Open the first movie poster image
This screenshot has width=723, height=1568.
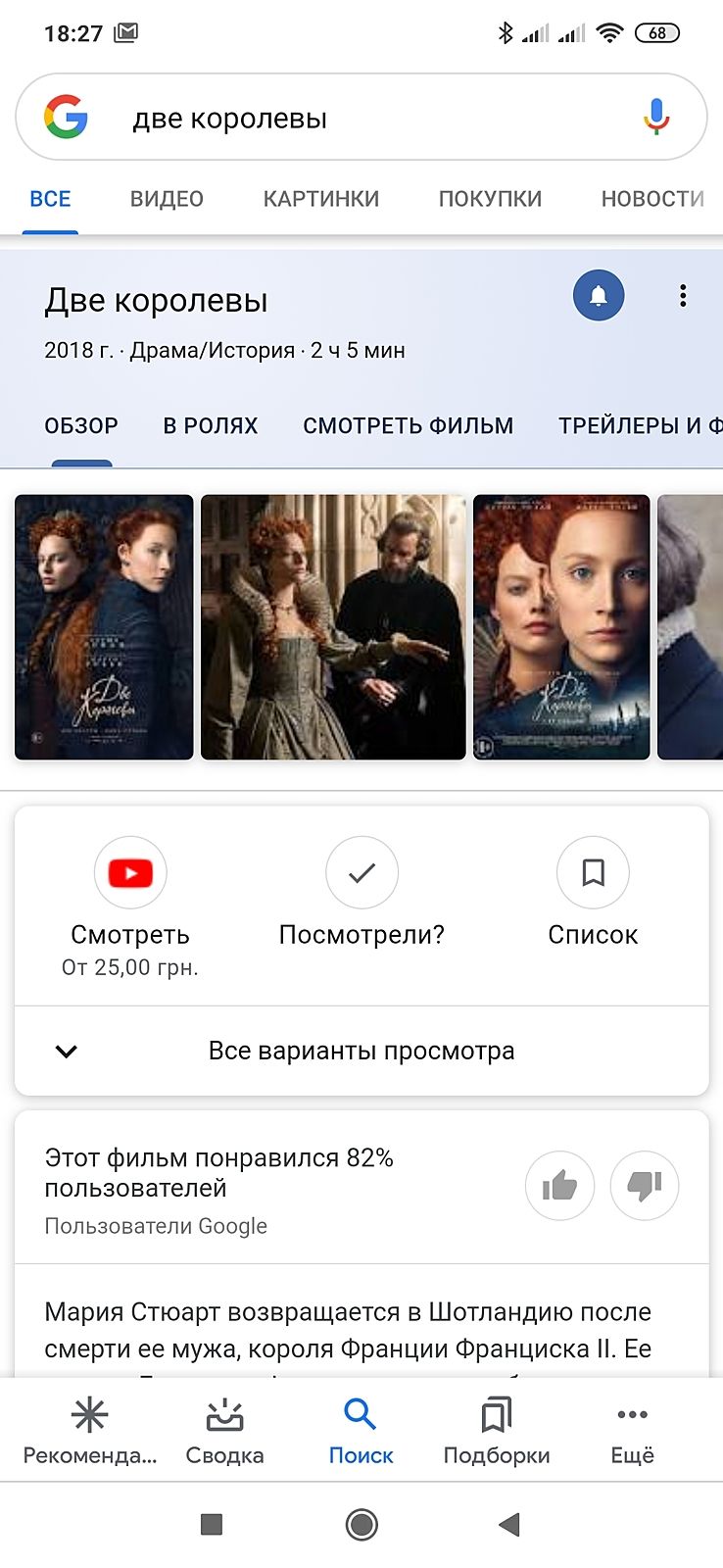[104, 627]
